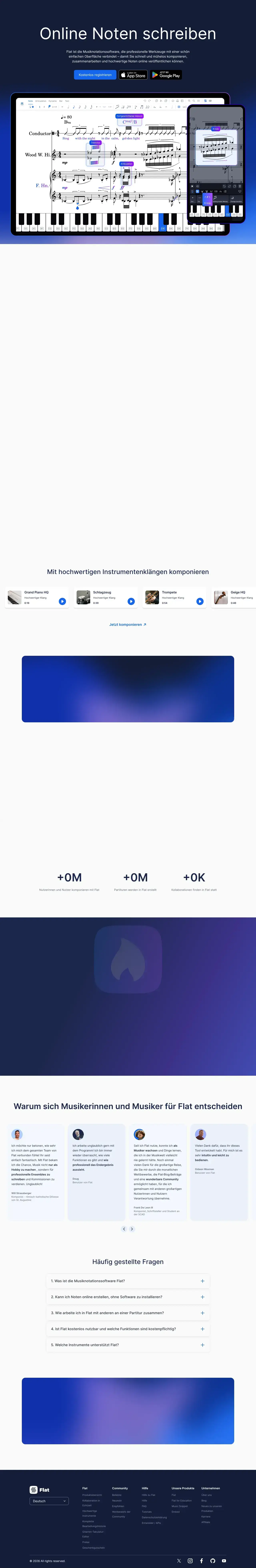Viewport: 256px width, 1568px height.
Task: Play the Trompete sound sample
Action: pyautogui.click(x=200, y=601)
